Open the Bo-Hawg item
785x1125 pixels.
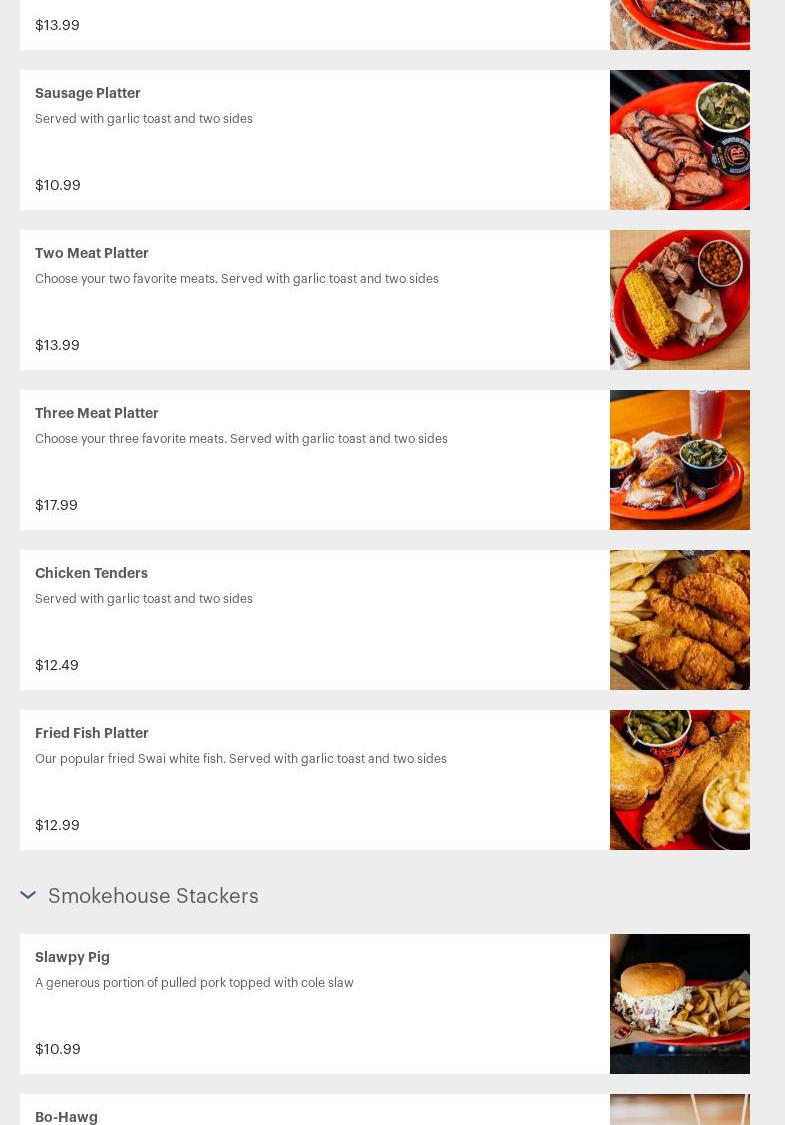tap(66, 1116)
